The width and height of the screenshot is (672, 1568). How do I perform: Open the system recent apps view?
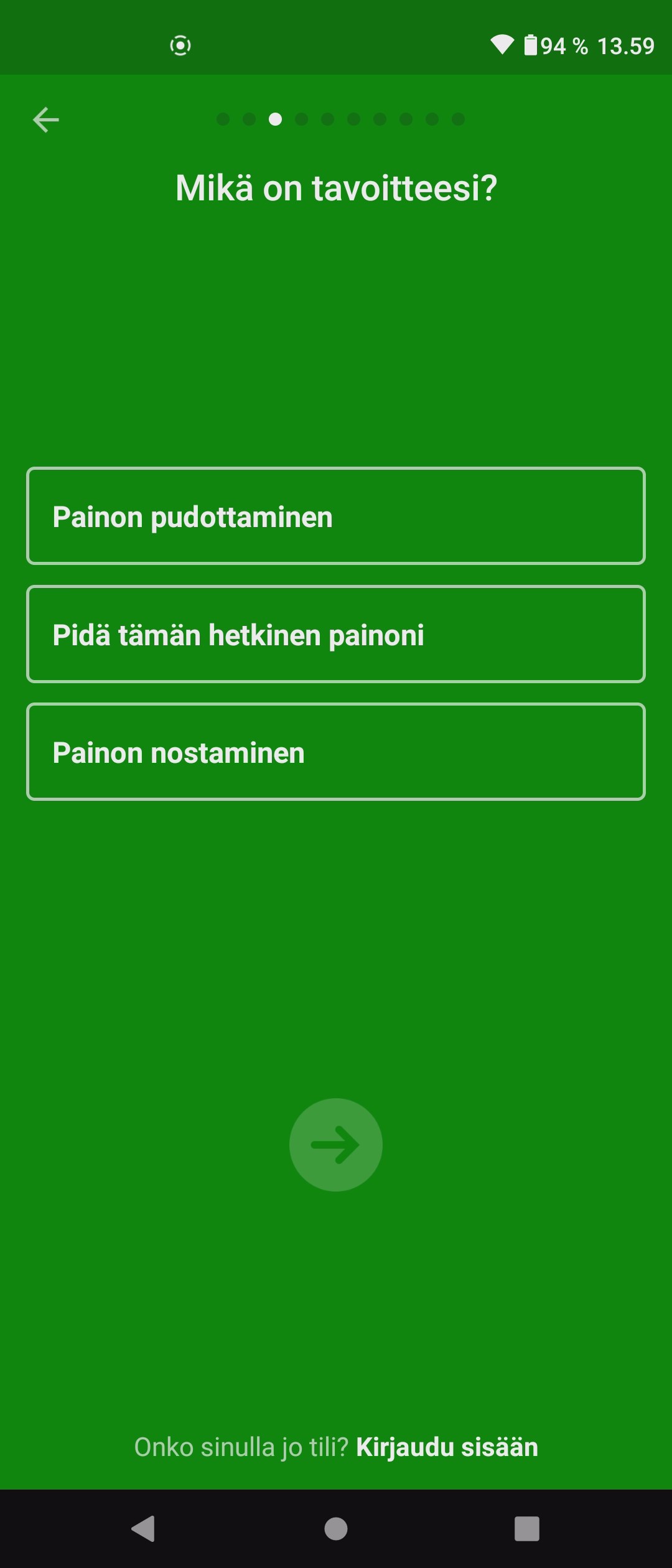tap(526, 1529)
